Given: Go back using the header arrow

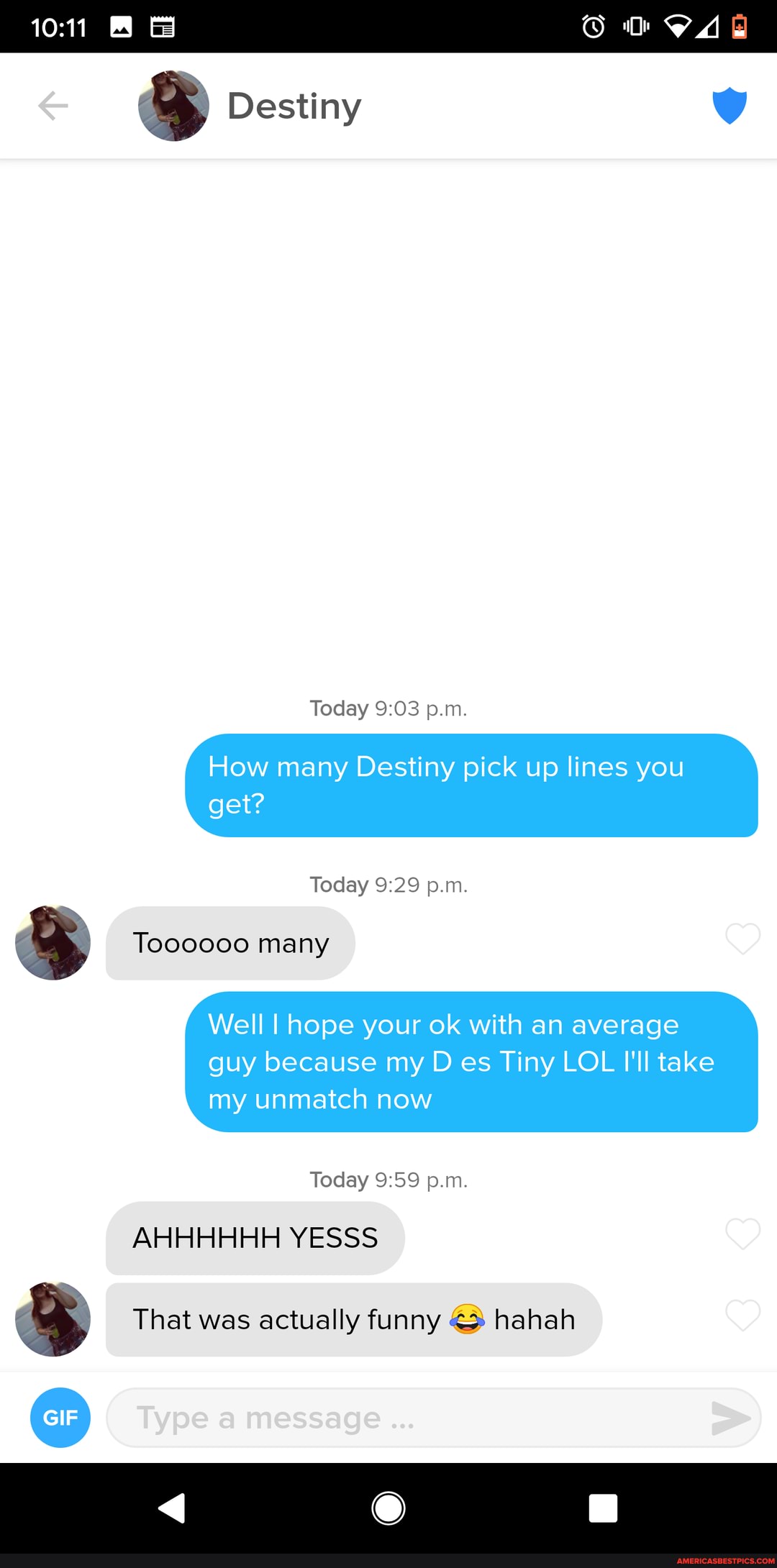Looking at the screenshot, I should (53, 106).
